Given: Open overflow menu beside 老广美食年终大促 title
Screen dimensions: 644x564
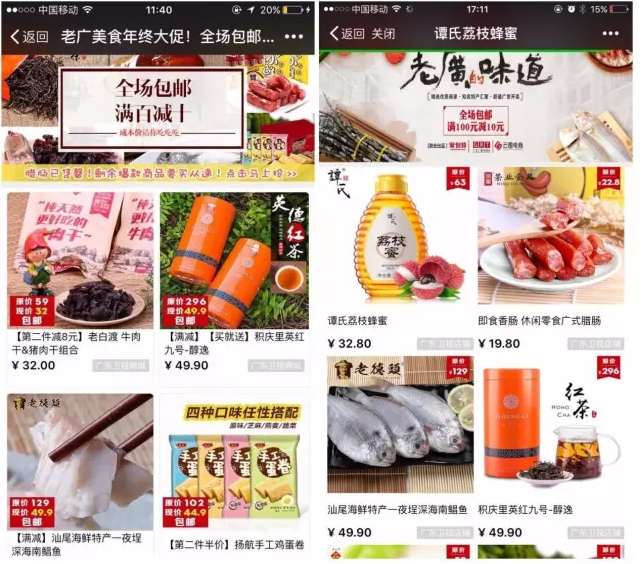Looking at the screenshot, I should [294, 37].
